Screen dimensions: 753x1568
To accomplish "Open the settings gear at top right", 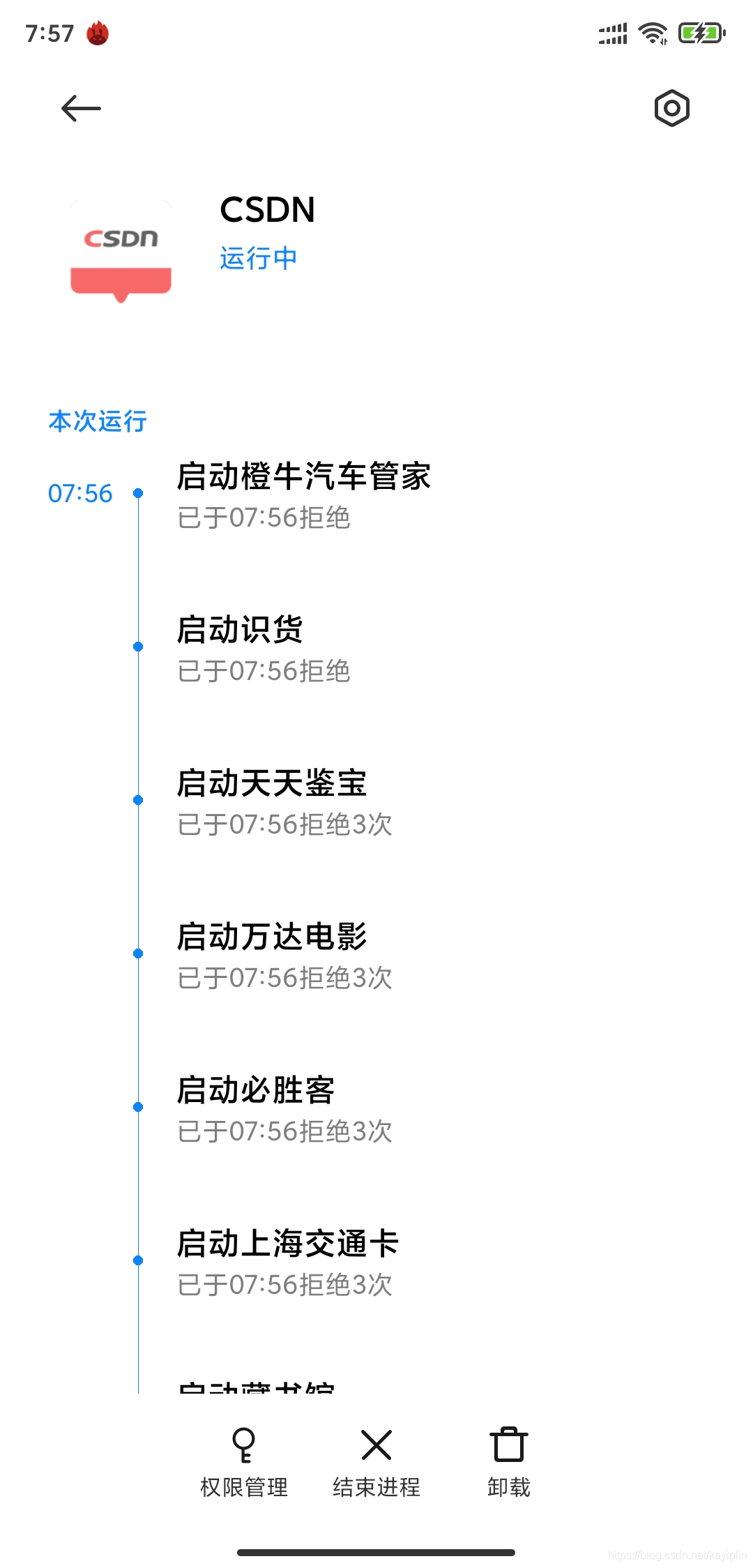I will [x=671, y=108].
